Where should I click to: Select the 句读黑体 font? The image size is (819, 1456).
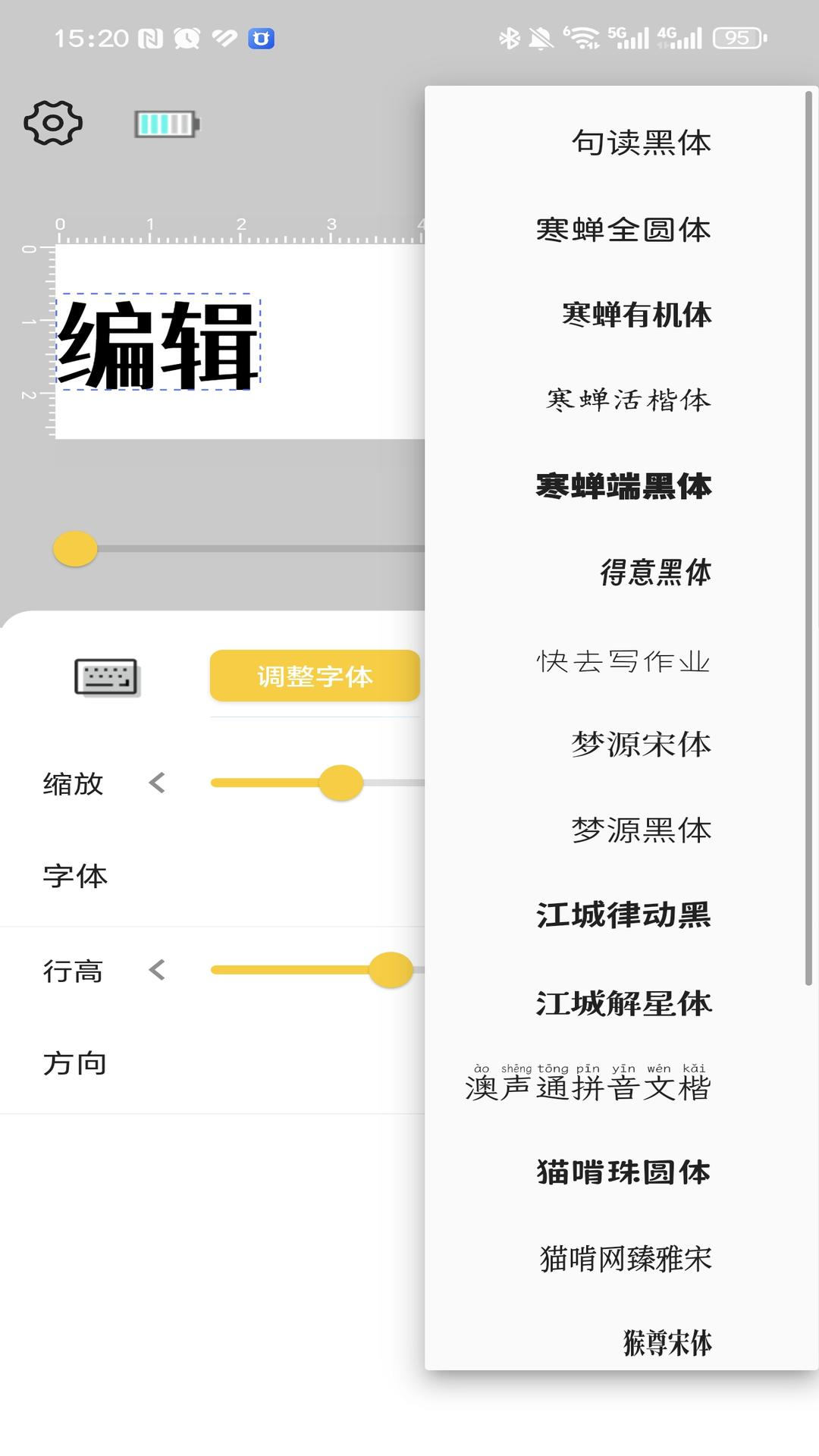coord(639,141)
